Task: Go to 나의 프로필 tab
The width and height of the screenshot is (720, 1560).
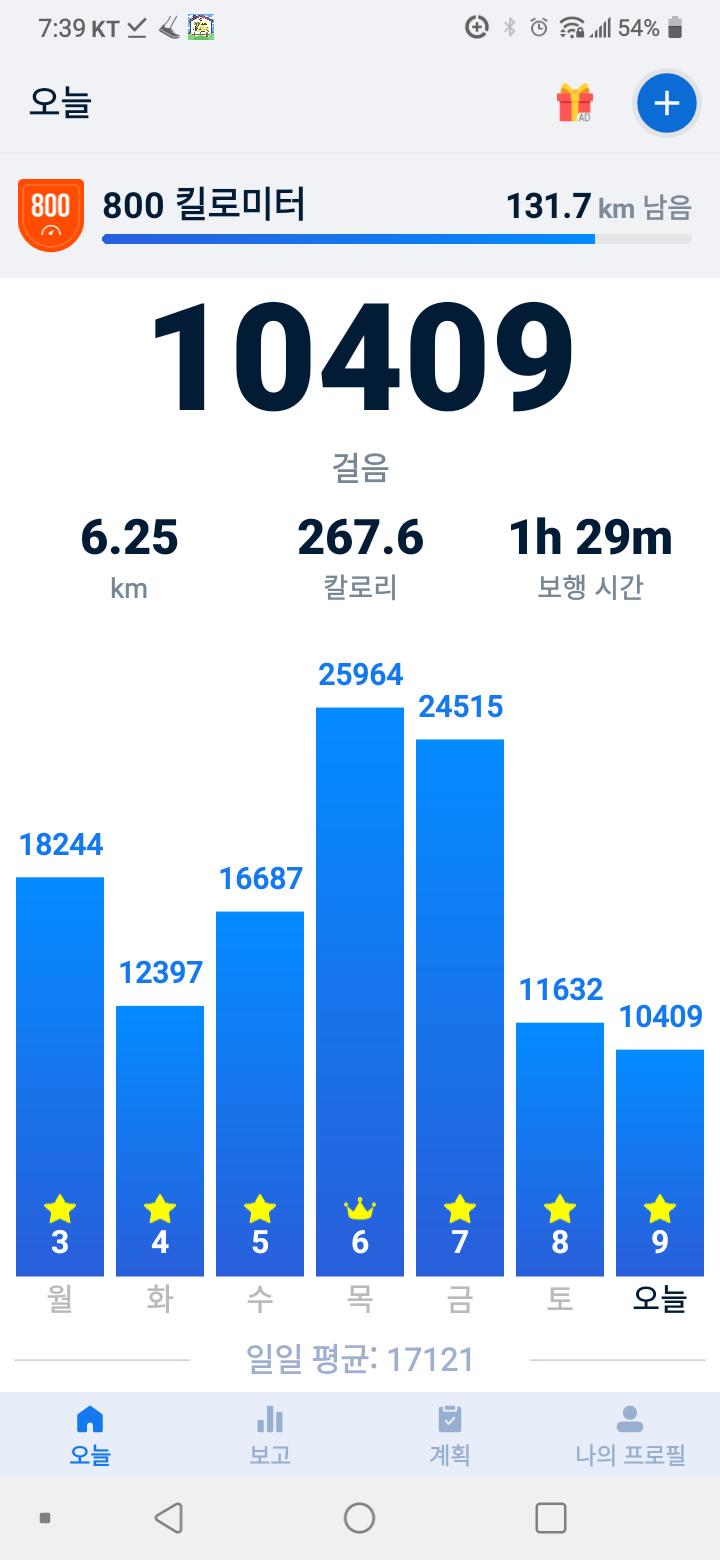Action: tap(630, 1435)
